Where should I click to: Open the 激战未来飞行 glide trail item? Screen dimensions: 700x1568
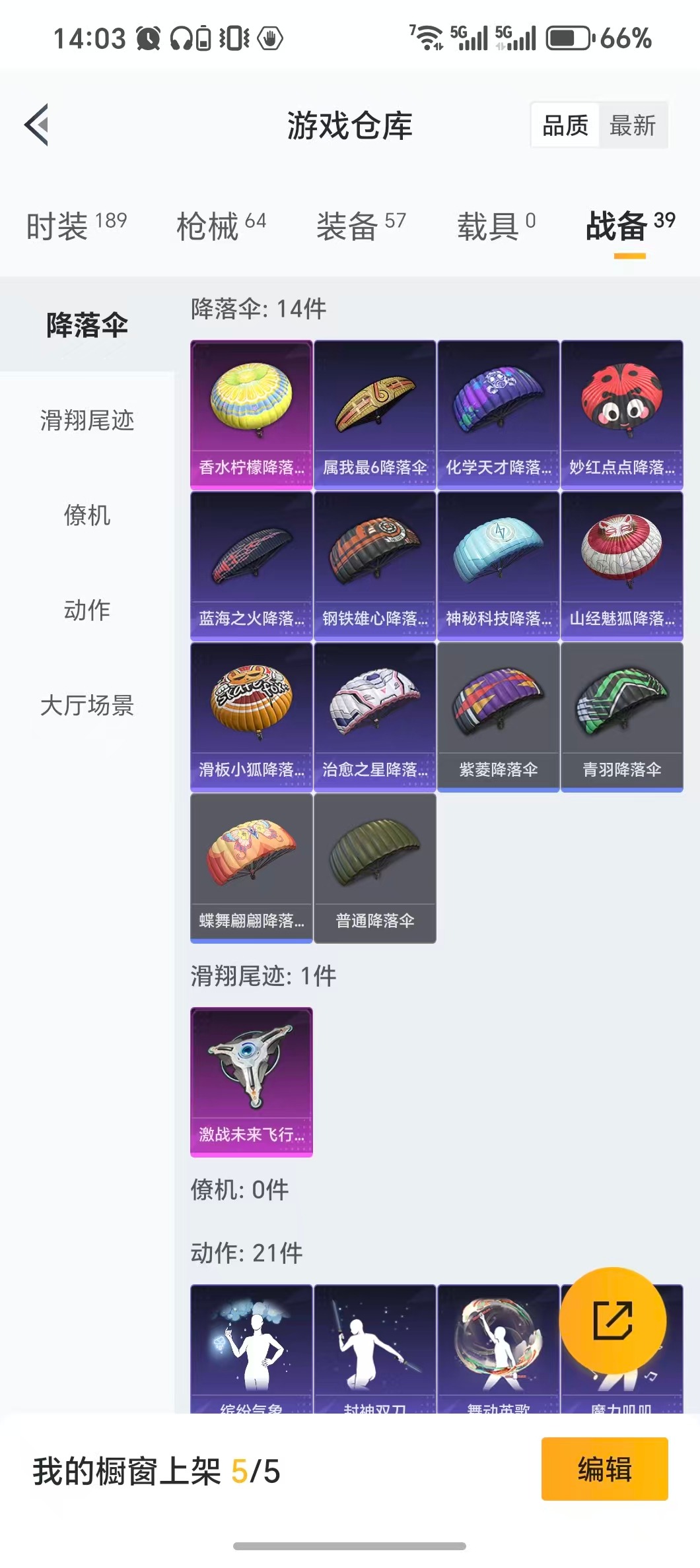[x=251, y=1082]
